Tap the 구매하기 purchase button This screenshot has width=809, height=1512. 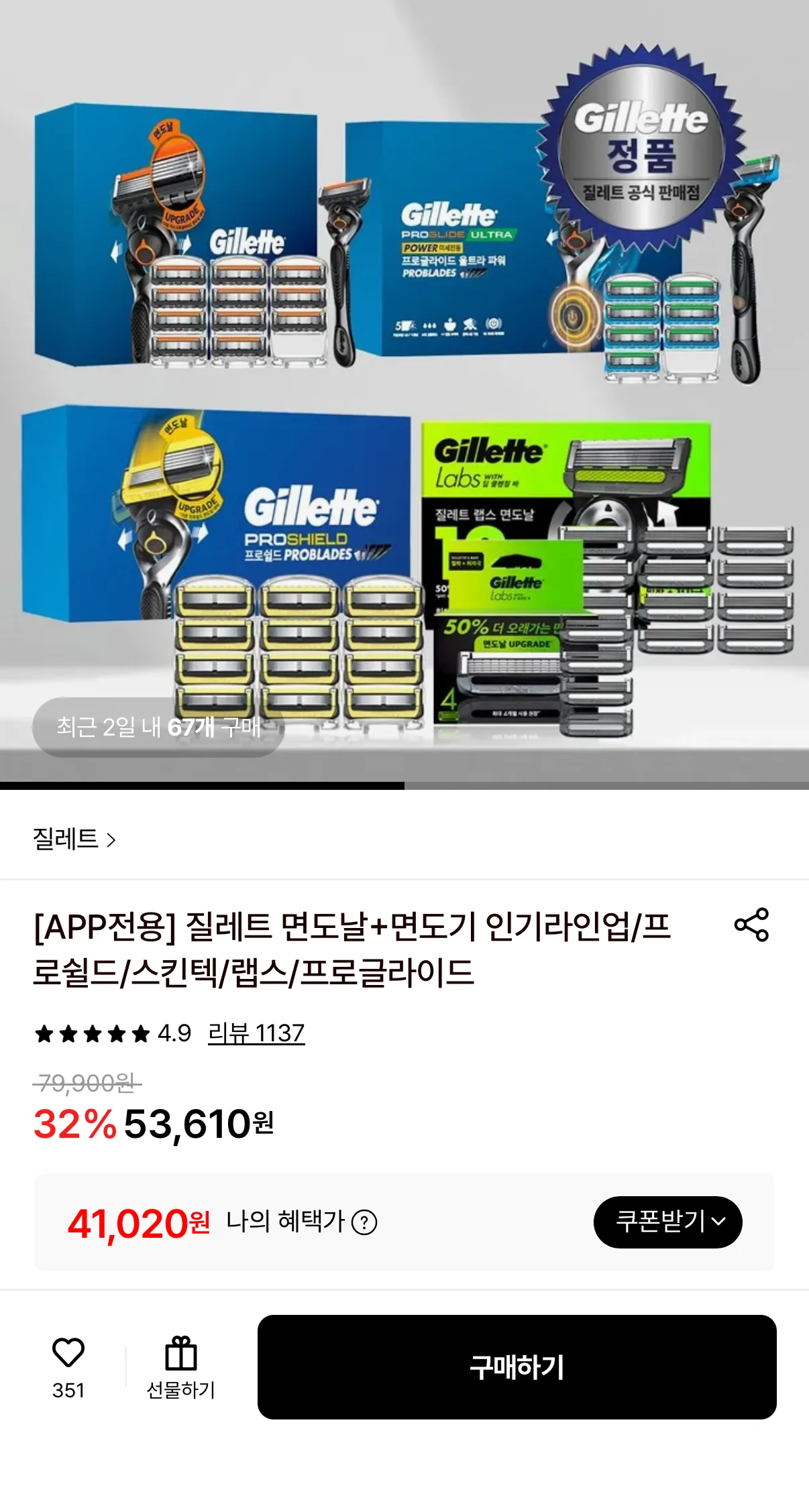pyautogui.click(x=517, y=1366)
